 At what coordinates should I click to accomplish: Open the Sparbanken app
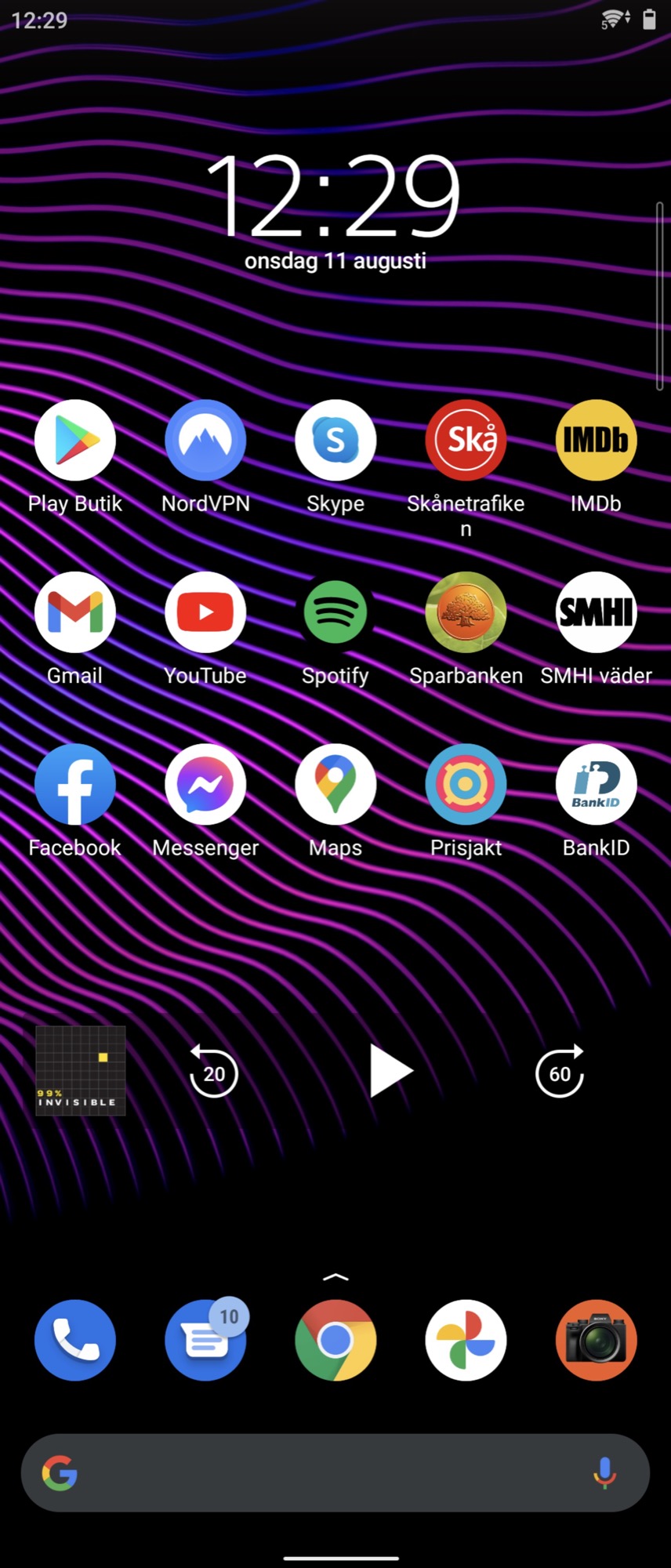pyautogui.click(x=466, y=612)
